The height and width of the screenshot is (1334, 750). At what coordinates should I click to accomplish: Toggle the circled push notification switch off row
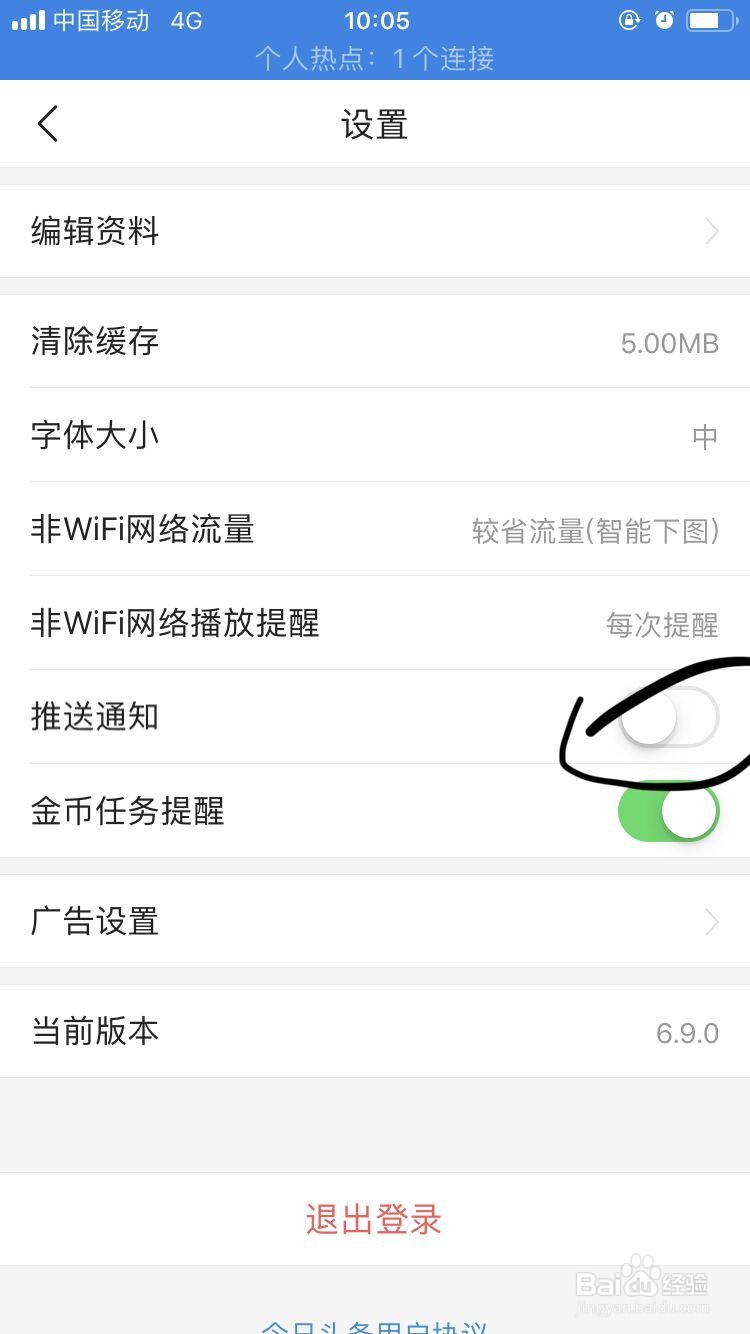(668, 717)
